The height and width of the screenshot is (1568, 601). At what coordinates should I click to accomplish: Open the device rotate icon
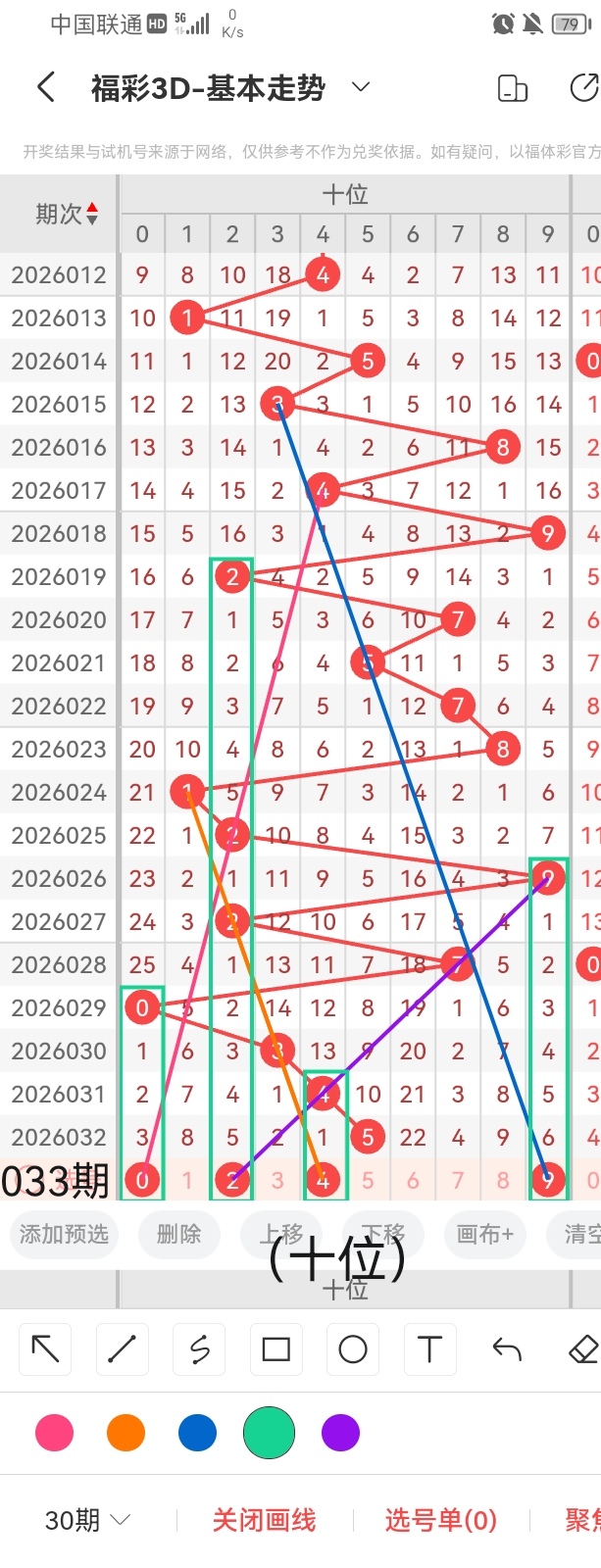pos(513,88)
